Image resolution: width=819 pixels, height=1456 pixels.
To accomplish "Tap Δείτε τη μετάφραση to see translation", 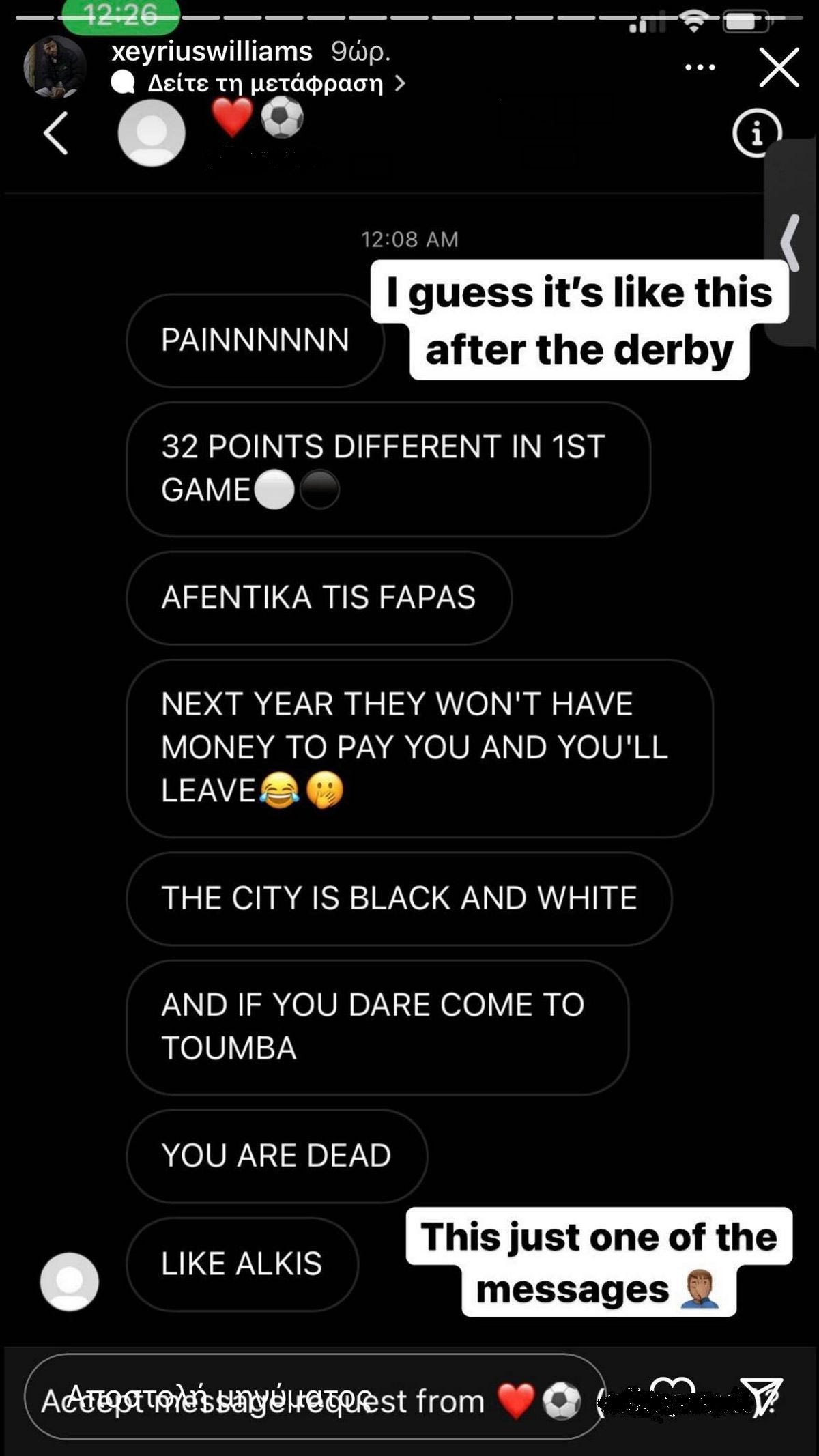I will click(266, 83).
